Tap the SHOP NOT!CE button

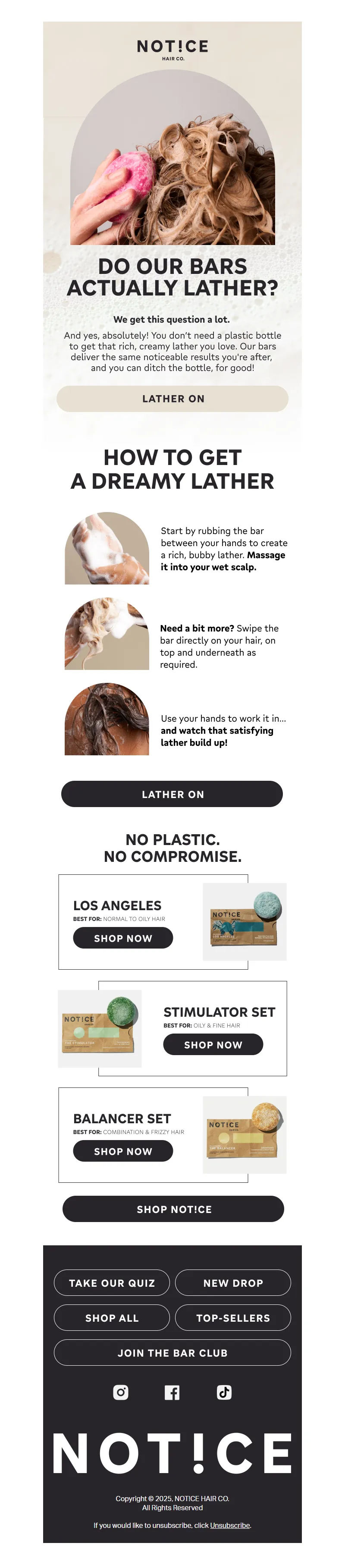(x=173, y=1209)
